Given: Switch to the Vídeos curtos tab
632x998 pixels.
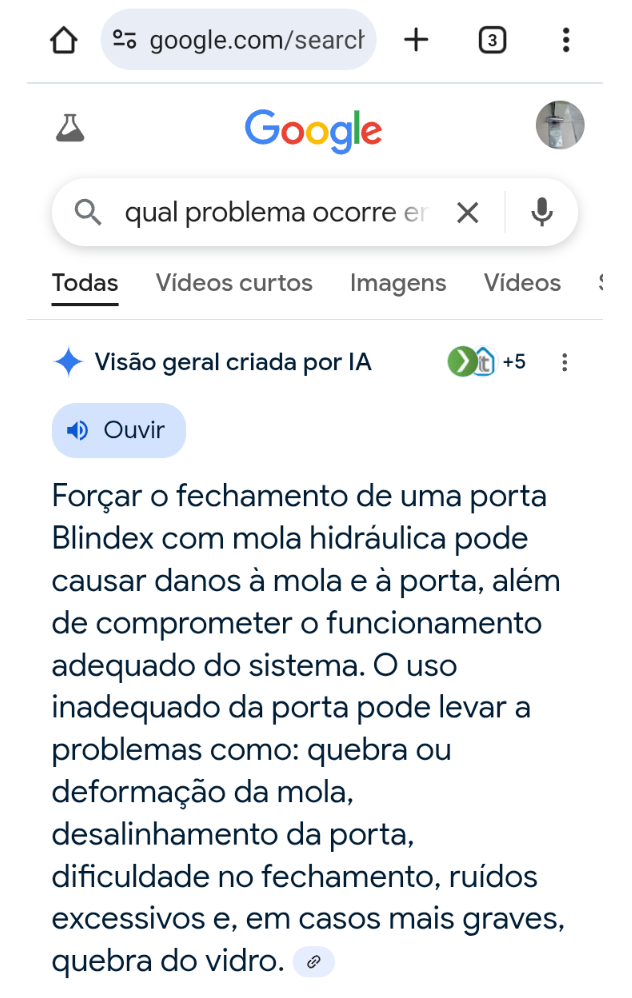Looking at the screenshot, I should (234, 283).
